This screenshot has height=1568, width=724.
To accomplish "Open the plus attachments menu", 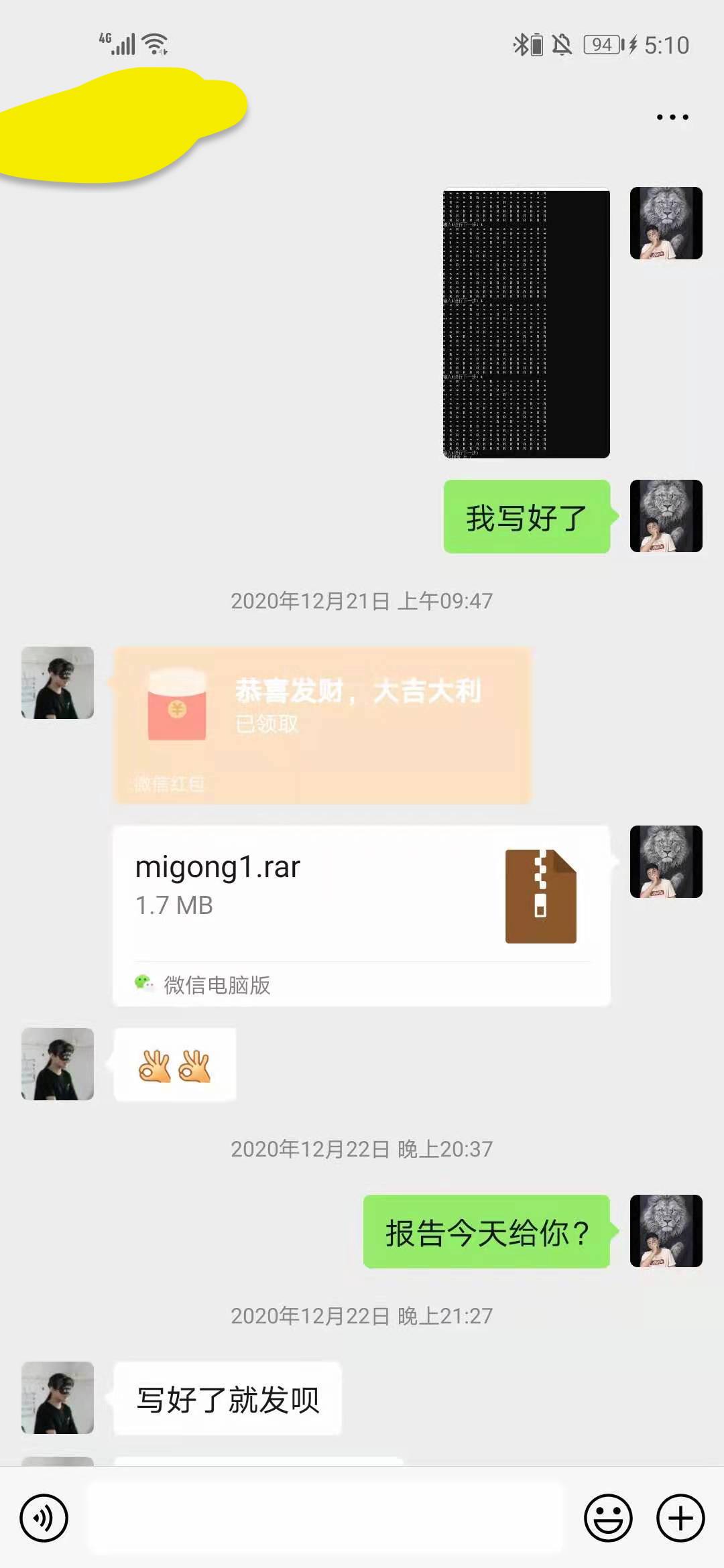I will 680,1518.
